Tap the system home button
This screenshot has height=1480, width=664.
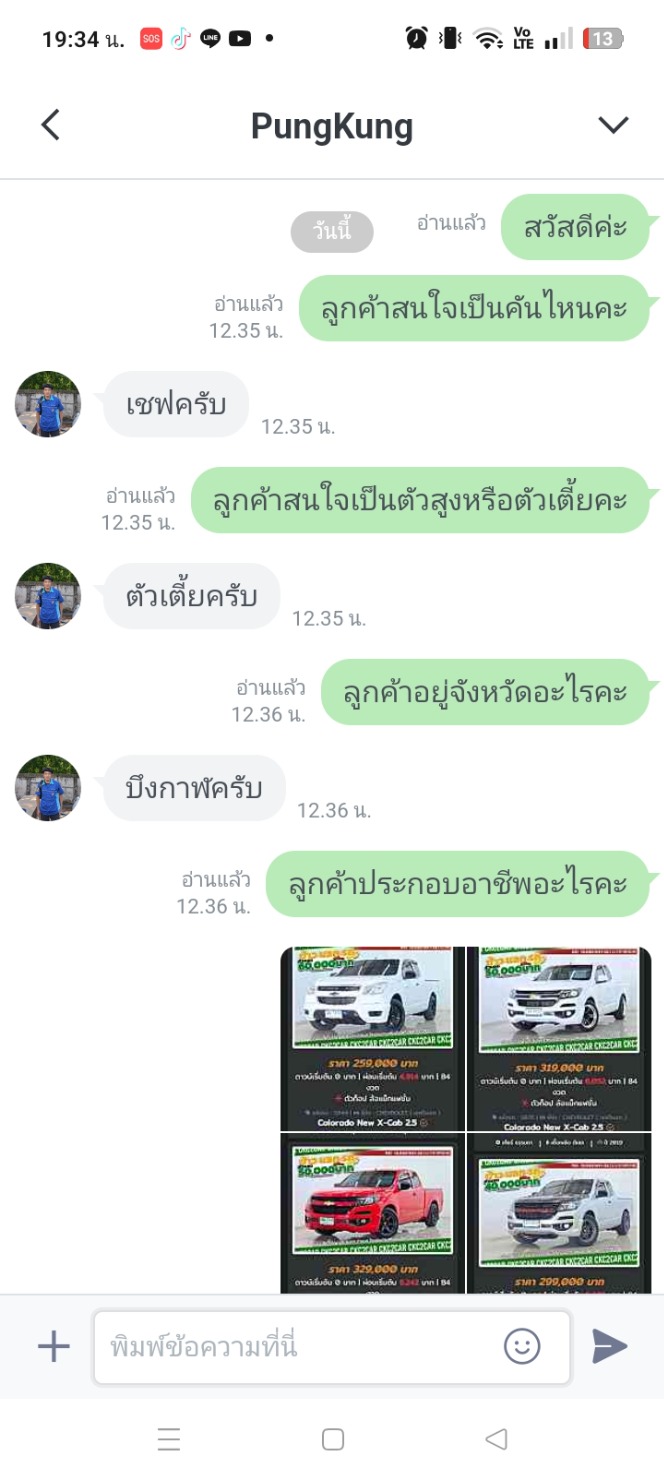(332, 1439)
